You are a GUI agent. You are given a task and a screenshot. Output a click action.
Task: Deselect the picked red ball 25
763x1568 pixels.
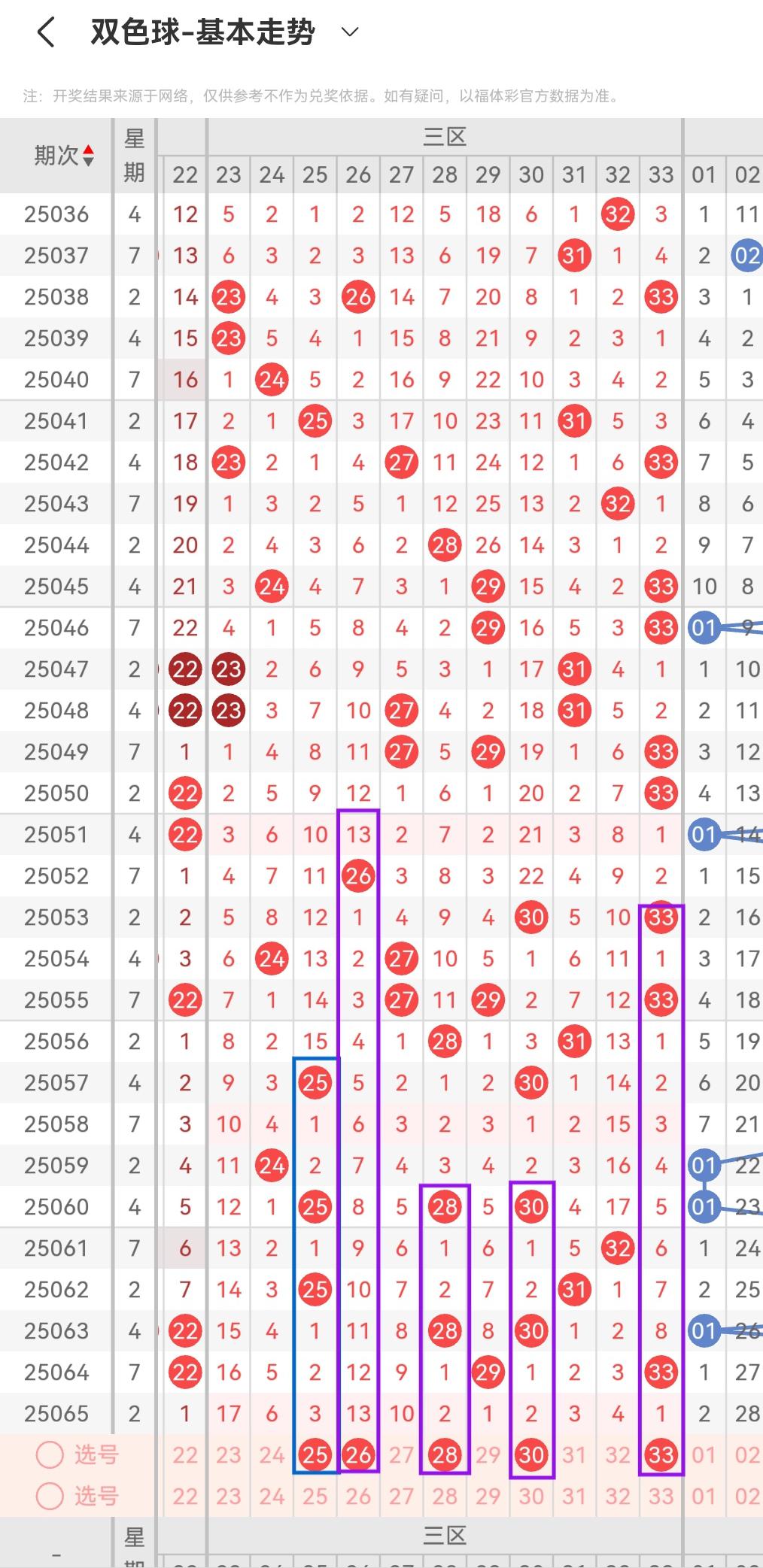315,1454
